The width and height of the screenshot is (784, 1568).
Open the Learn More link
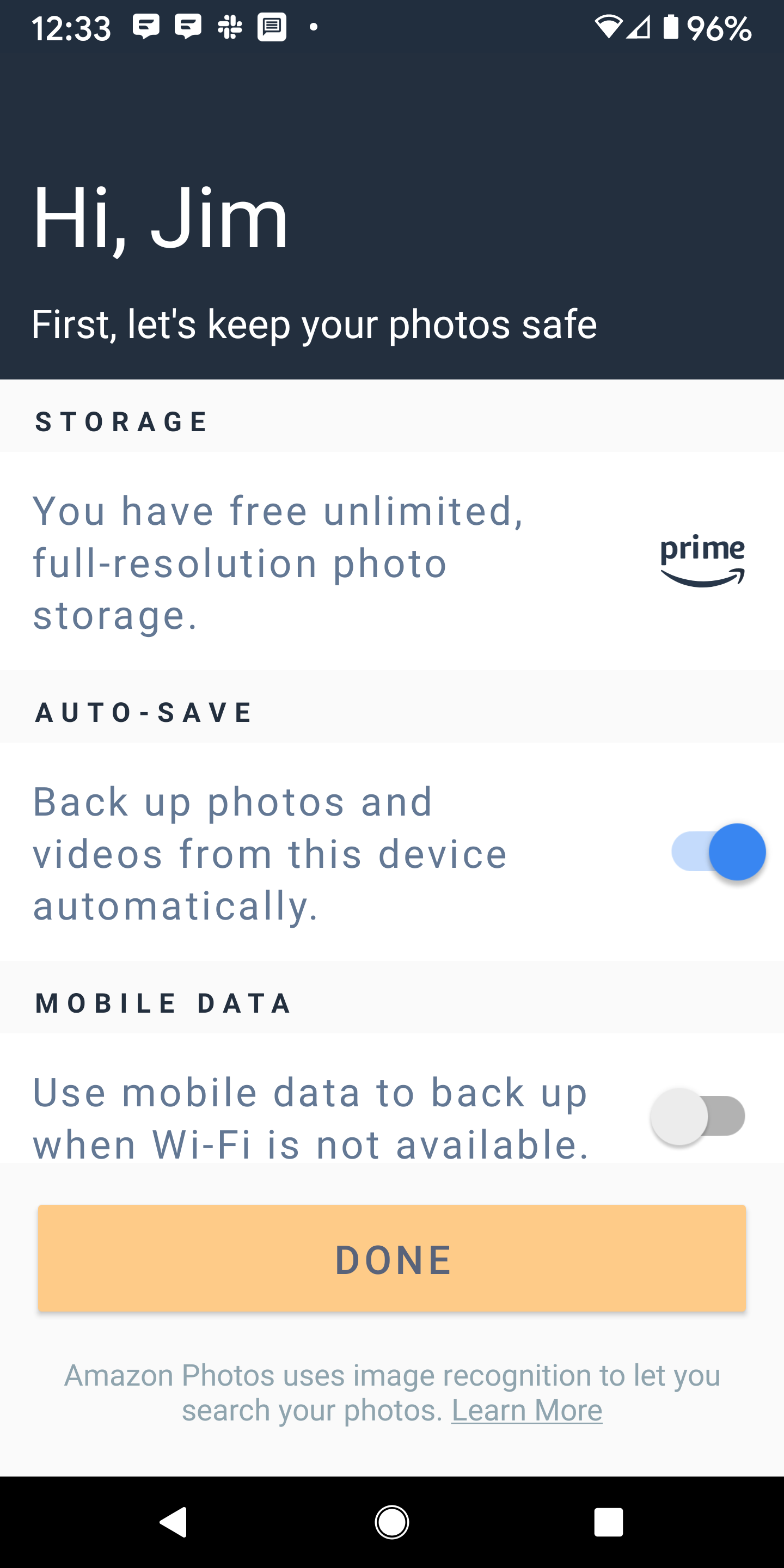point(526,1410)
